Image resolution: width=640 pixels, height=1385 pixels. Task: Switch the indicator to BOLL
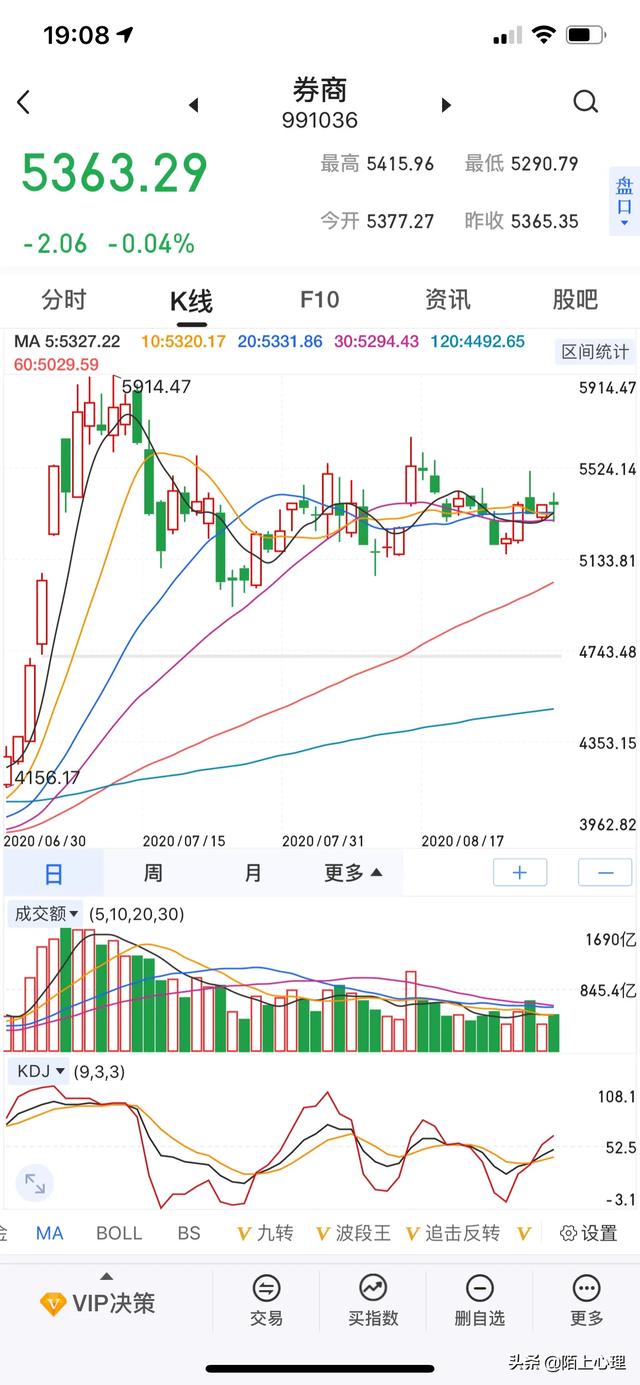(x=119, y=1233)
